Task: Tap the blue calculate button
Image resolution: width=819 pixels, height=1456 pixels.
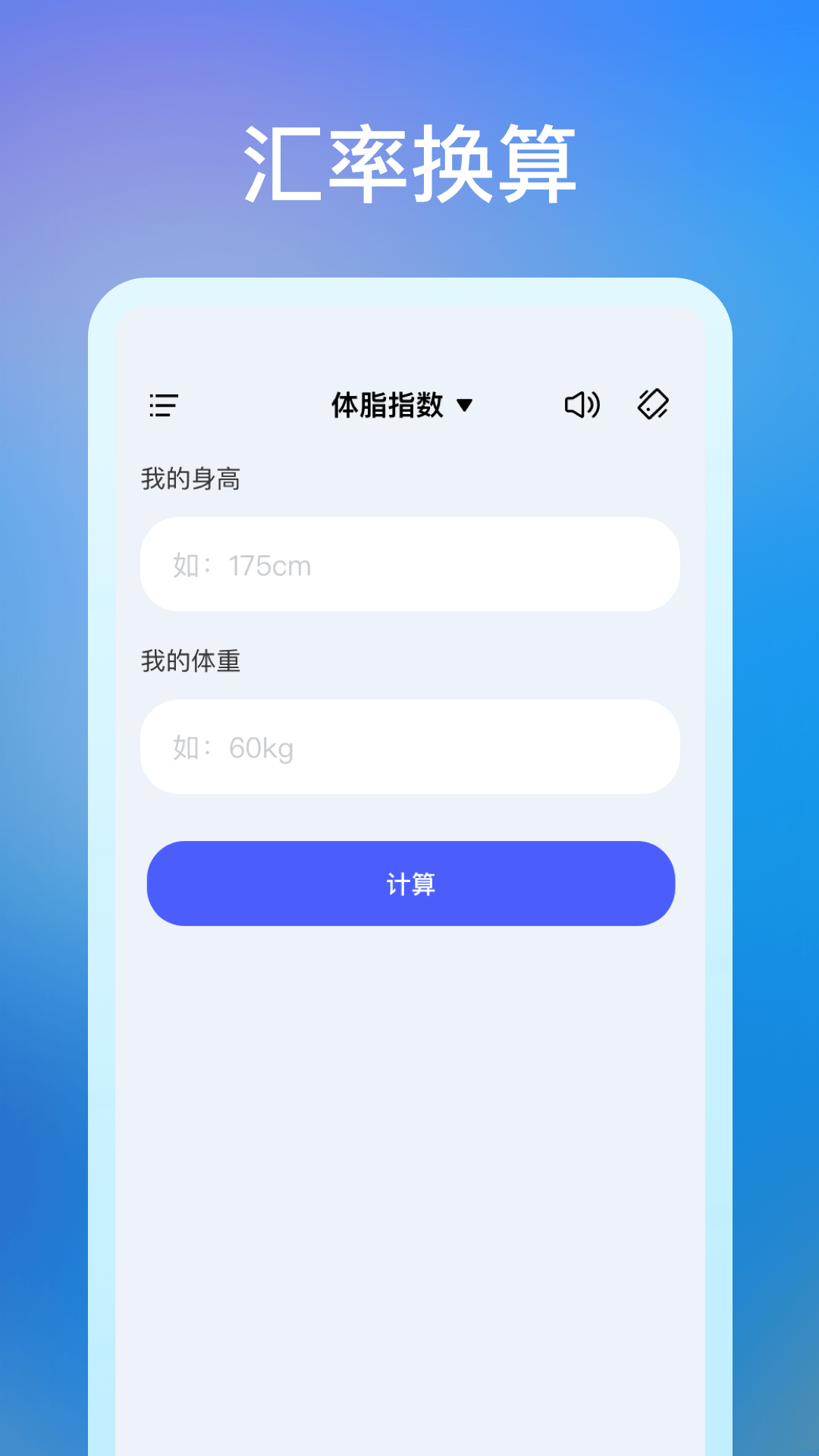Action: click(x=409, y=883)
